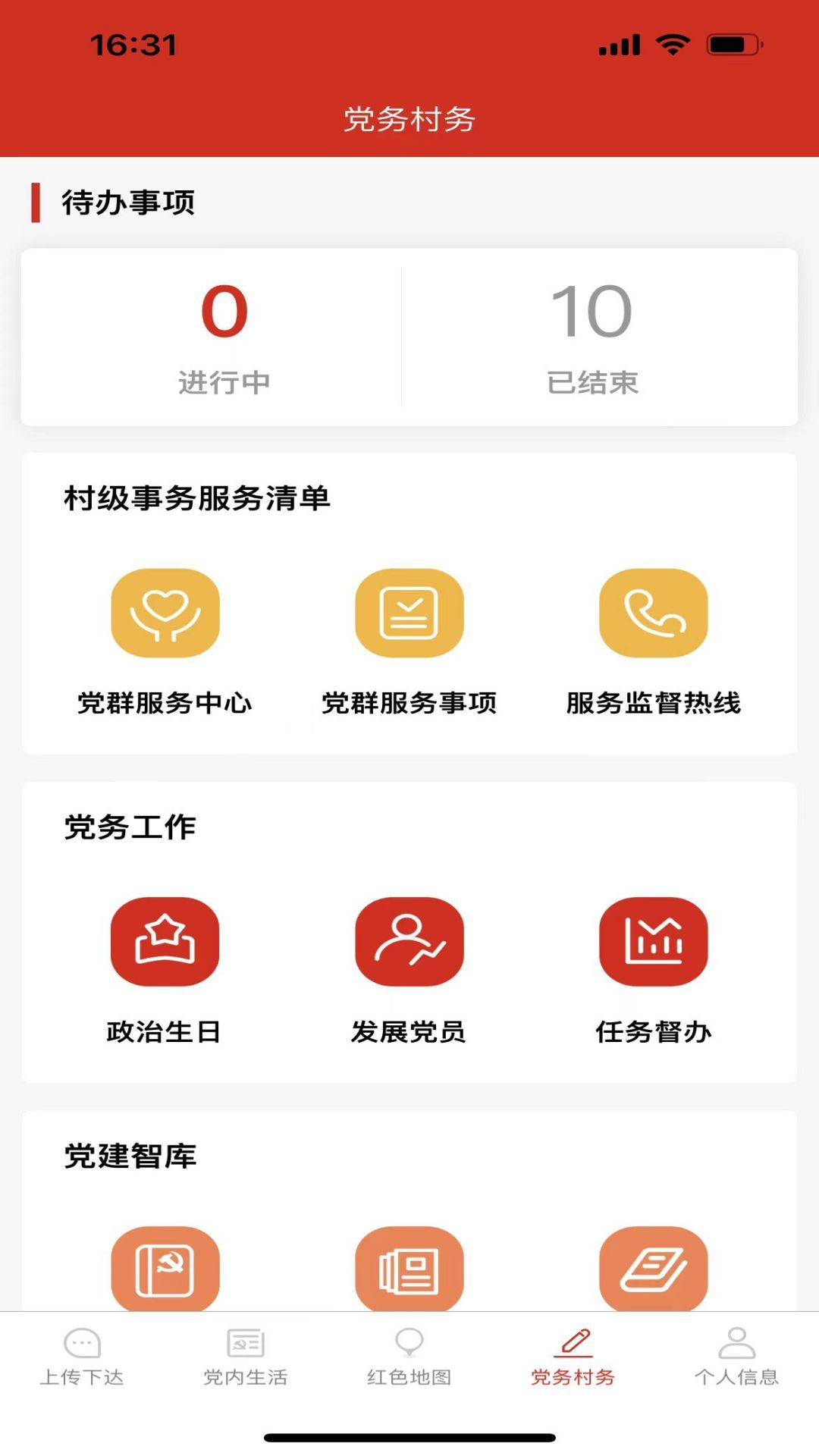Open 发展党员 member development icon
Image resolution: width=819 pixels, height=1456 pixels.
409,943
